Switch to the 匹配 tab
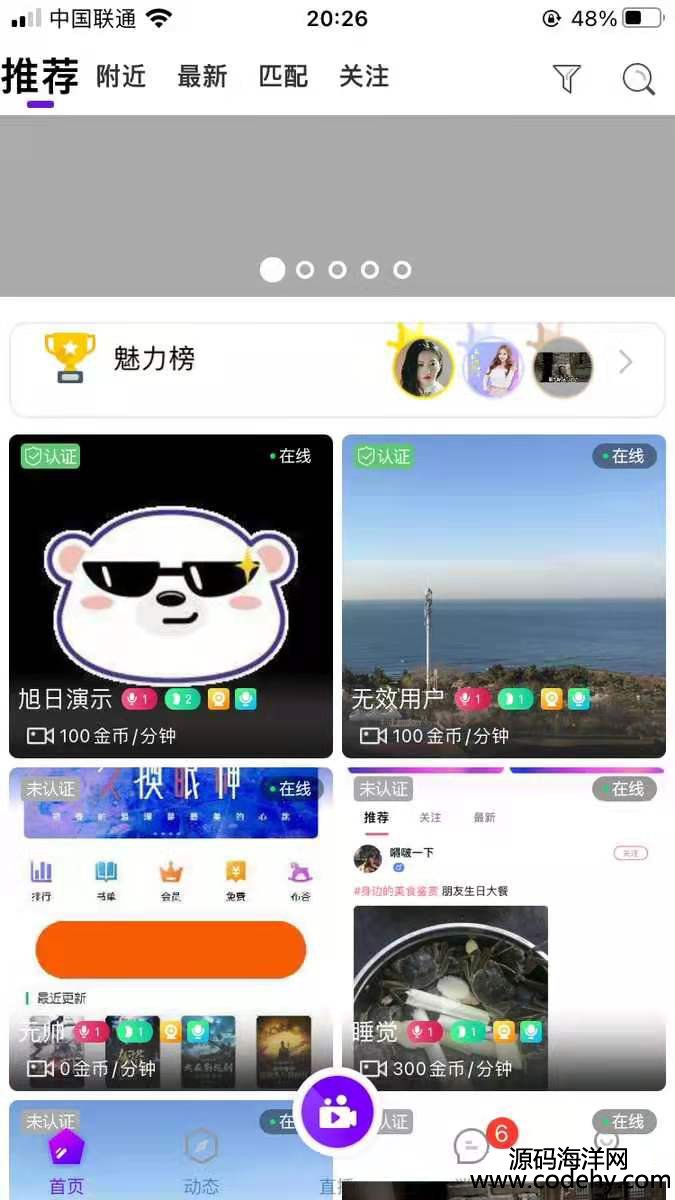 283,76
